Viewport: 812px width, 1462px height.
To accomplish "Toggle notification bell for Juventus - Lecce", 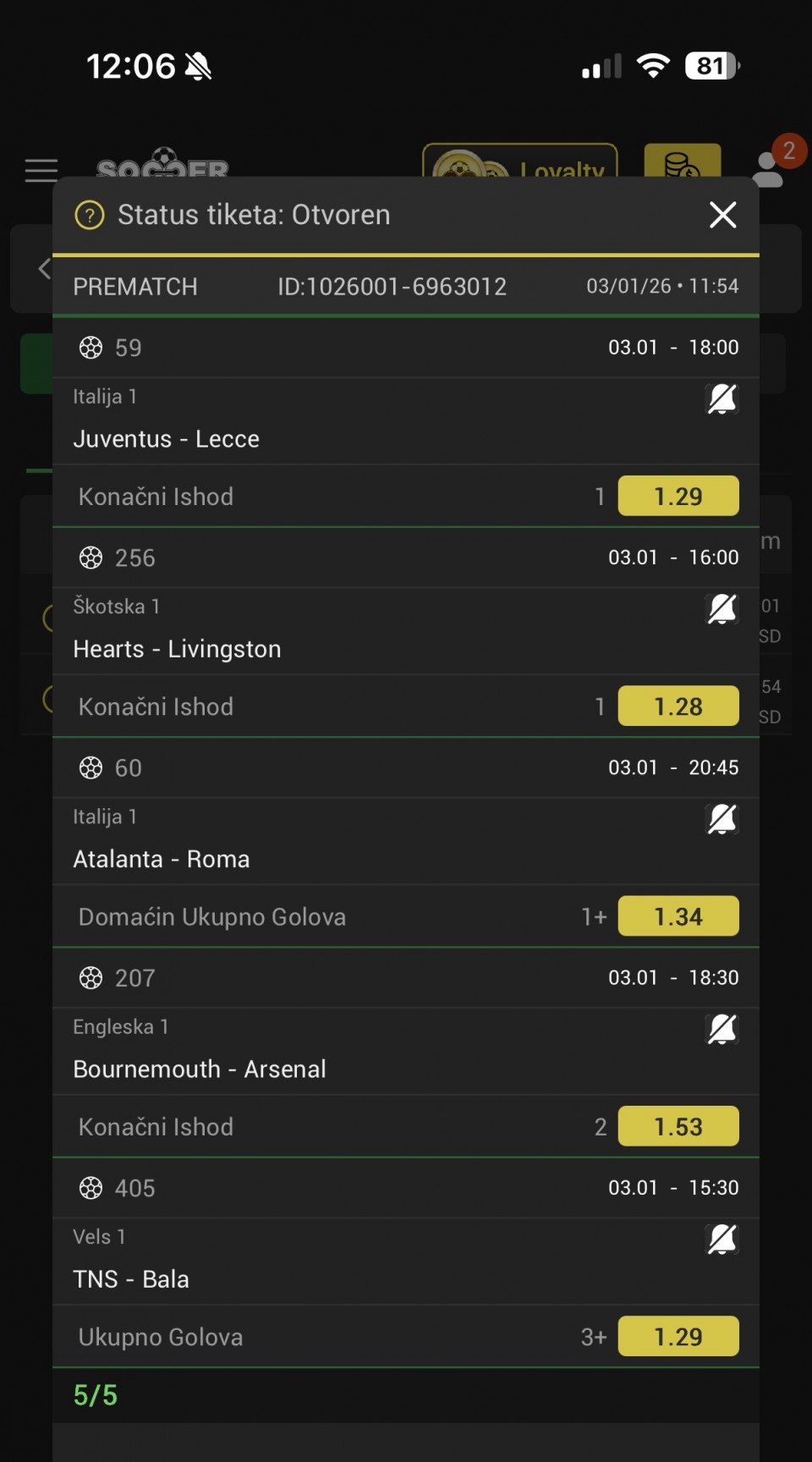I will click(x=721, y=398).
